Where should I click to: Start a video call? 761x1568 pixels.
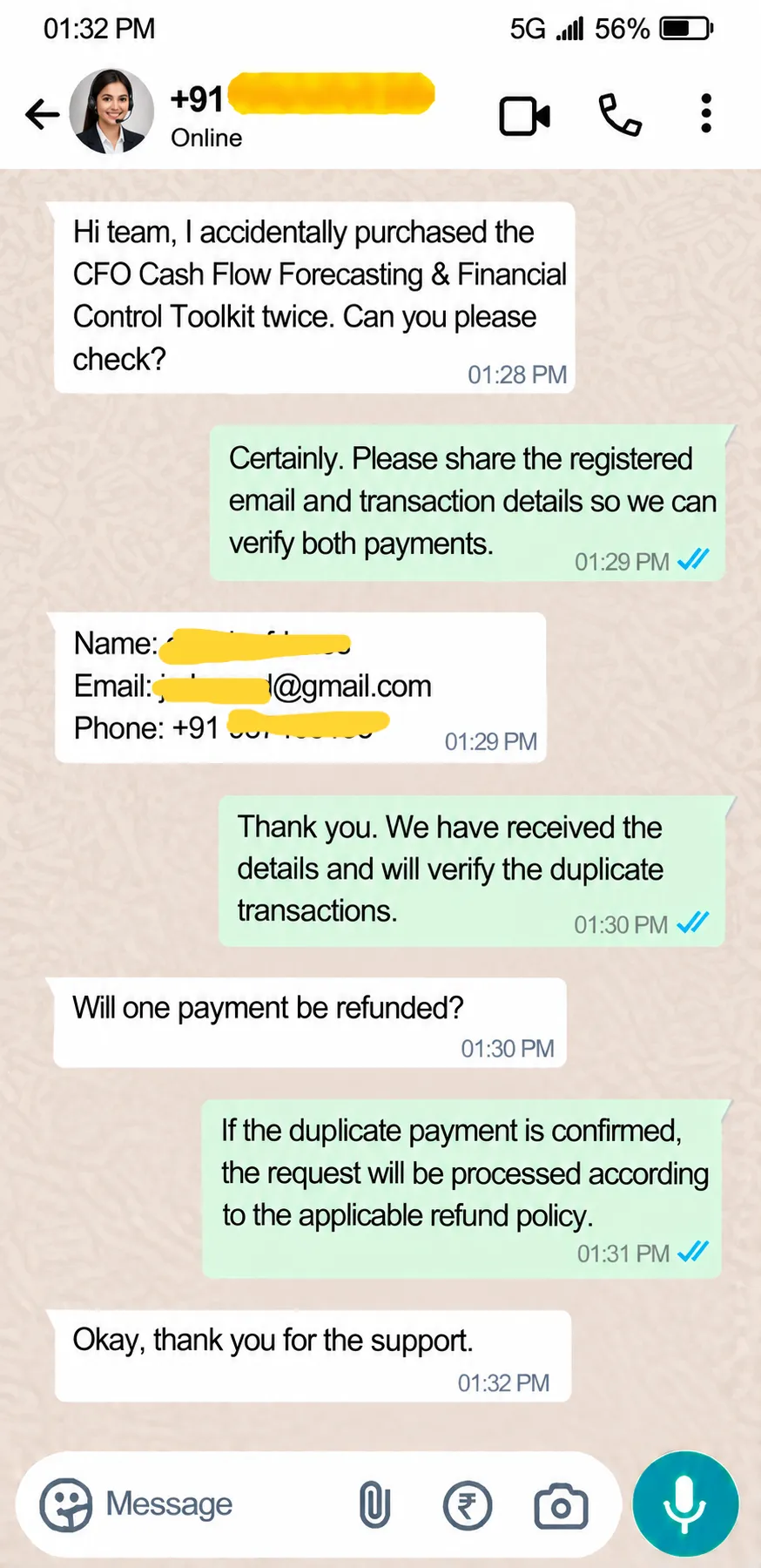coord(524,116)
